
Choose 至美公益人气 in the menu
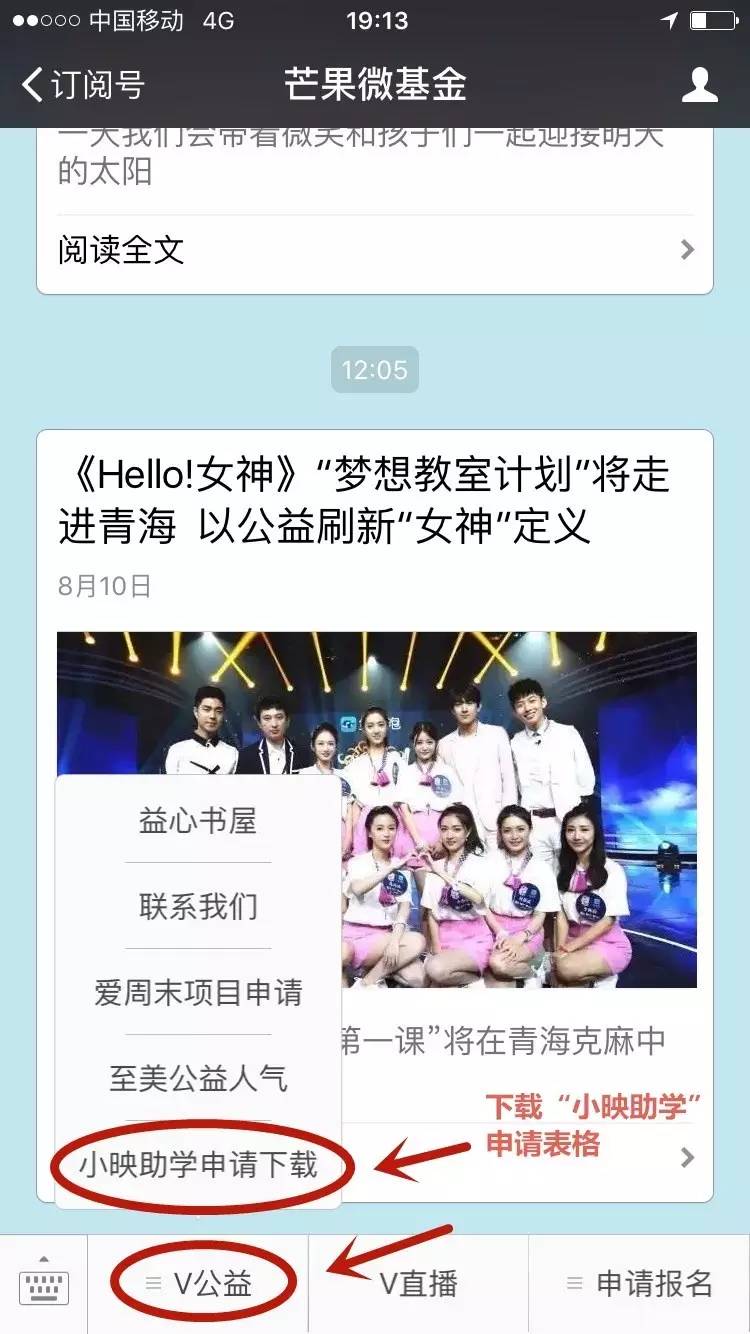point(198,1078)
